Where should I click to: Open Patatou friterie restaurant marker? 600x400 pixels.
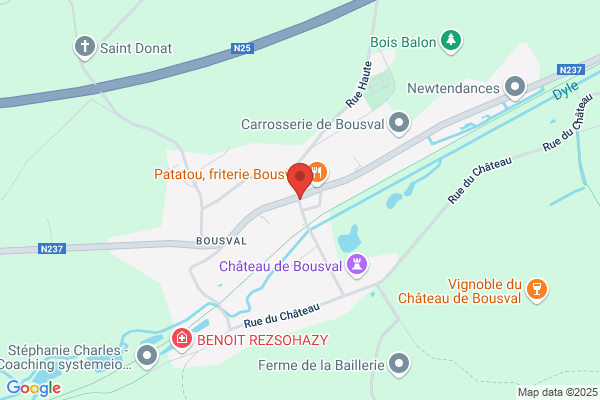(318, 173)
